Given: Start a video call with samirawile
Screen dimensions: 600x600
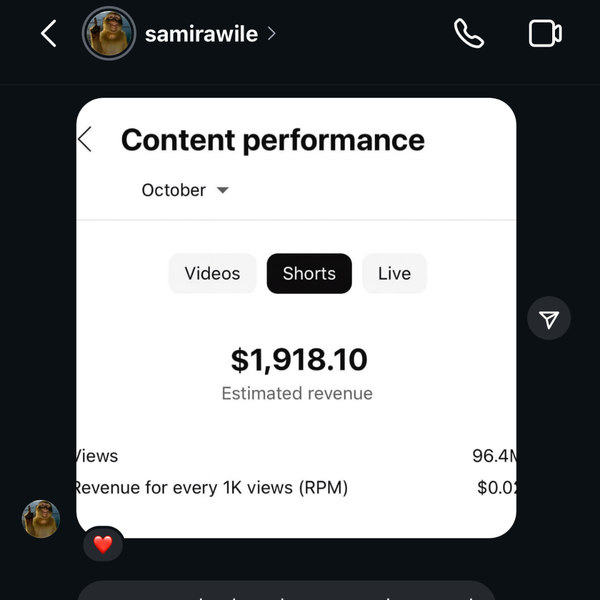Looking at the screenshot, I should 545,34.
